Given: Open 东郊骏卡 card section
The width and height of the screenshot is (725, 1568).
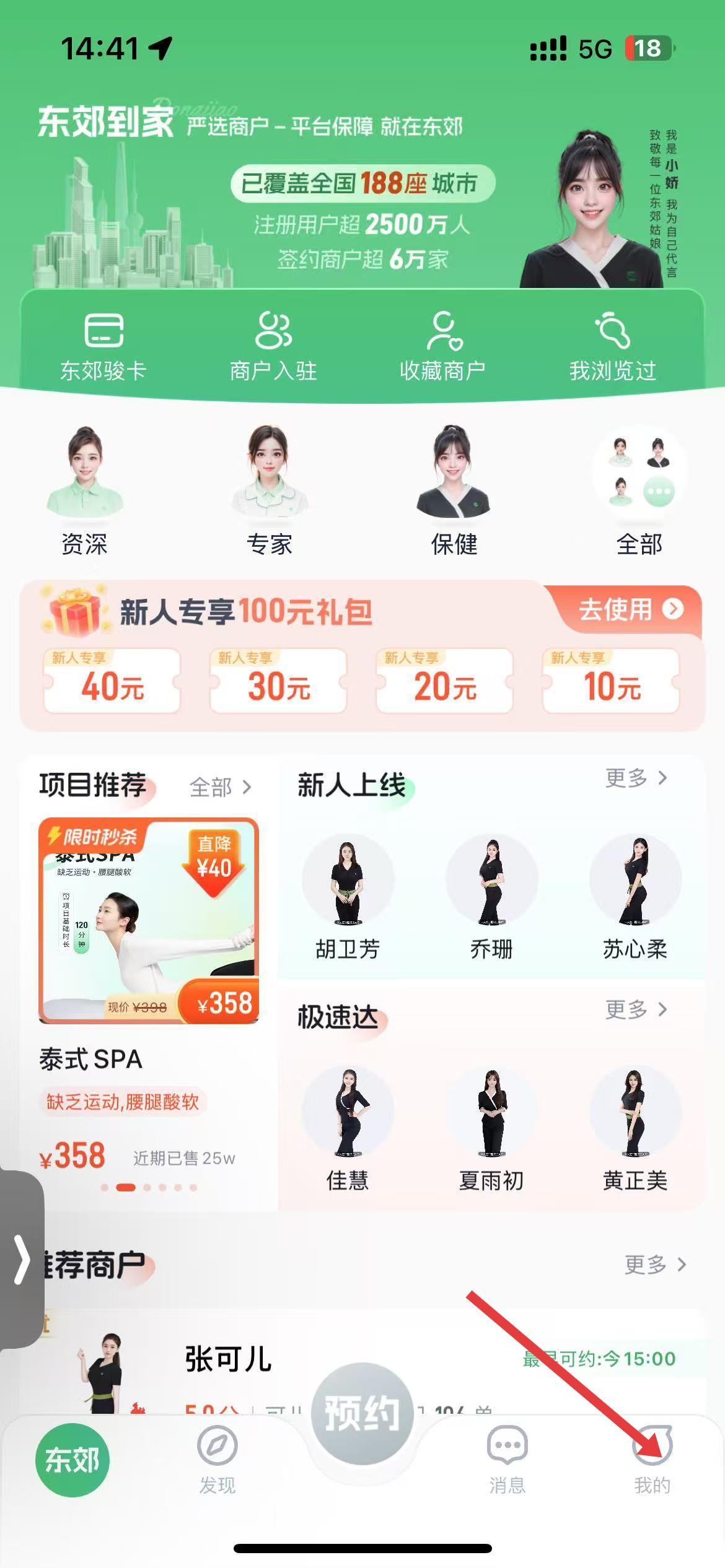Looking at the screenshot, I should click(103, 347).
